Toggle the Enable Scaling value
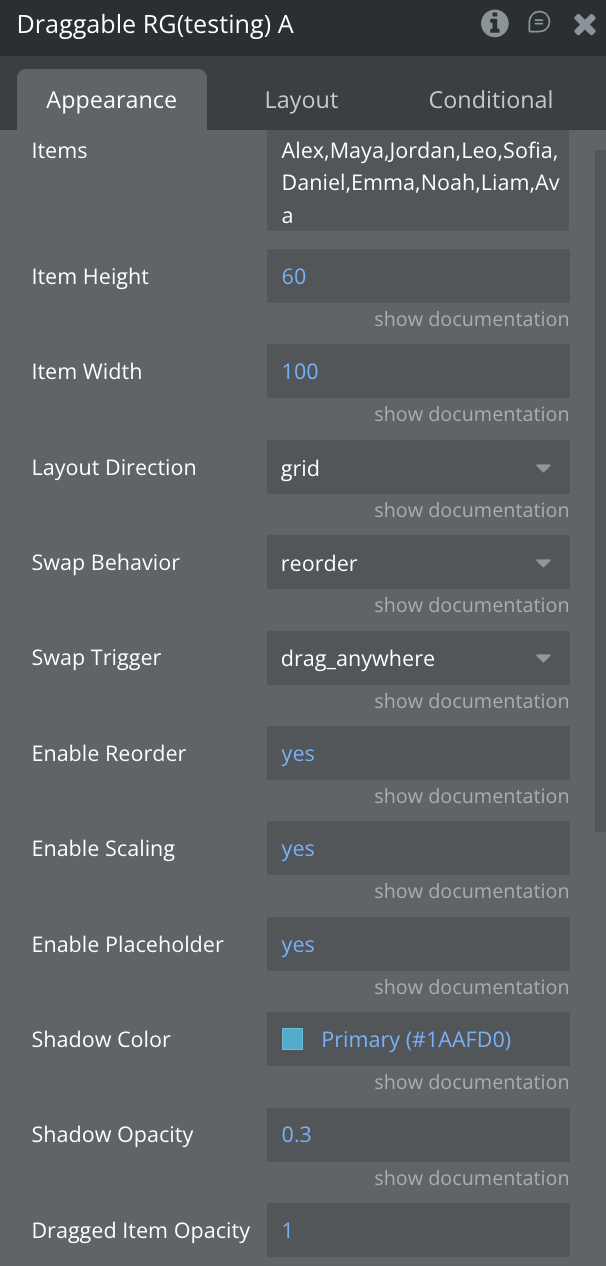Image resolution: width=606 pixels, height=1266 pixels. pos(418,848)
